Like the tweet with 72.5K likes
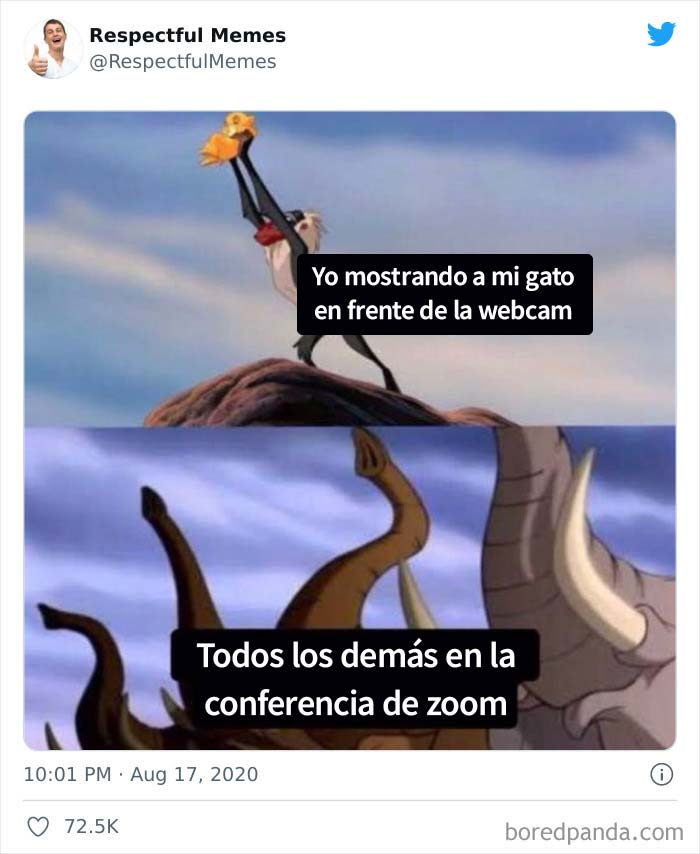Image resolution: width=700 pixels, height=854 pixels. coord(39,827)
